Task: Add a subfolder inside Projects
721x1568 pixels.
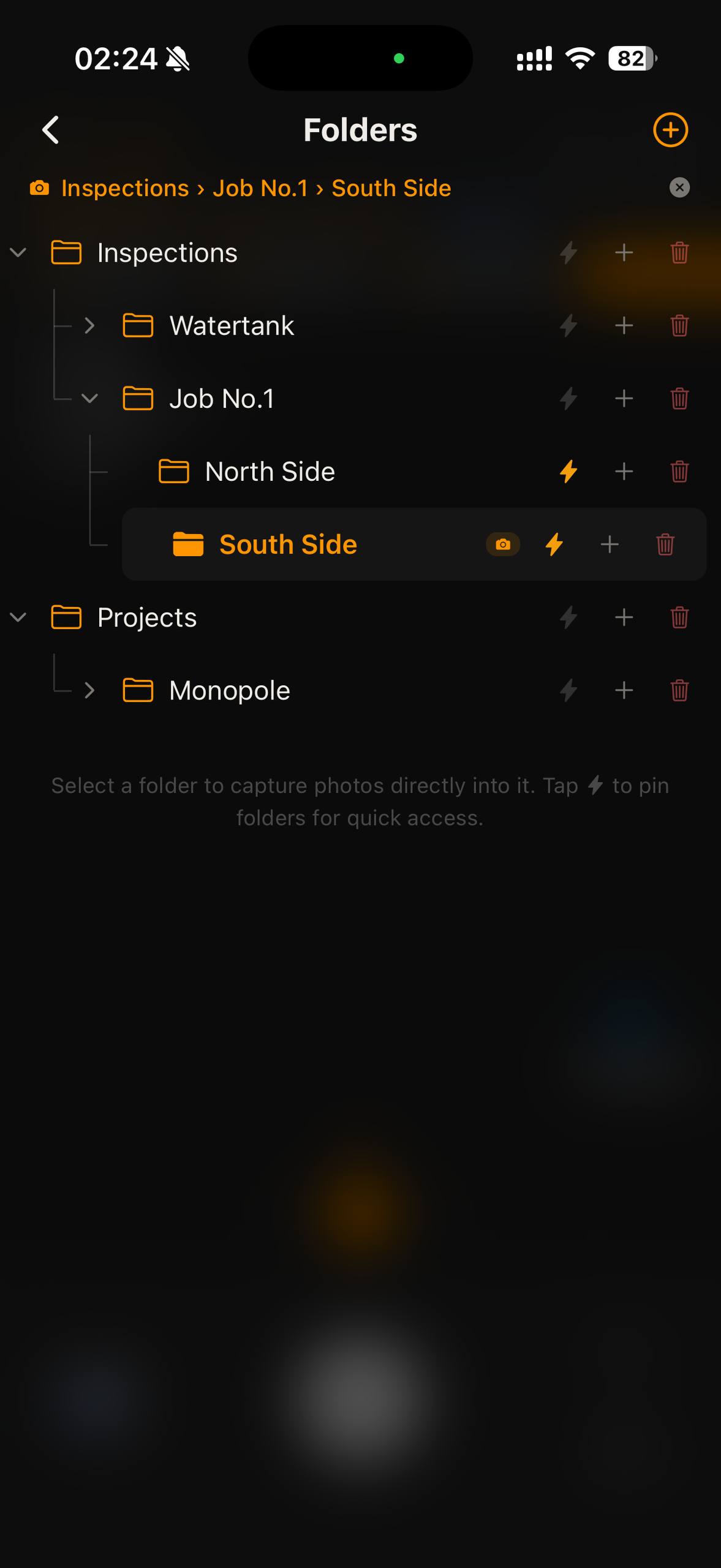Action: coord(624,617)
